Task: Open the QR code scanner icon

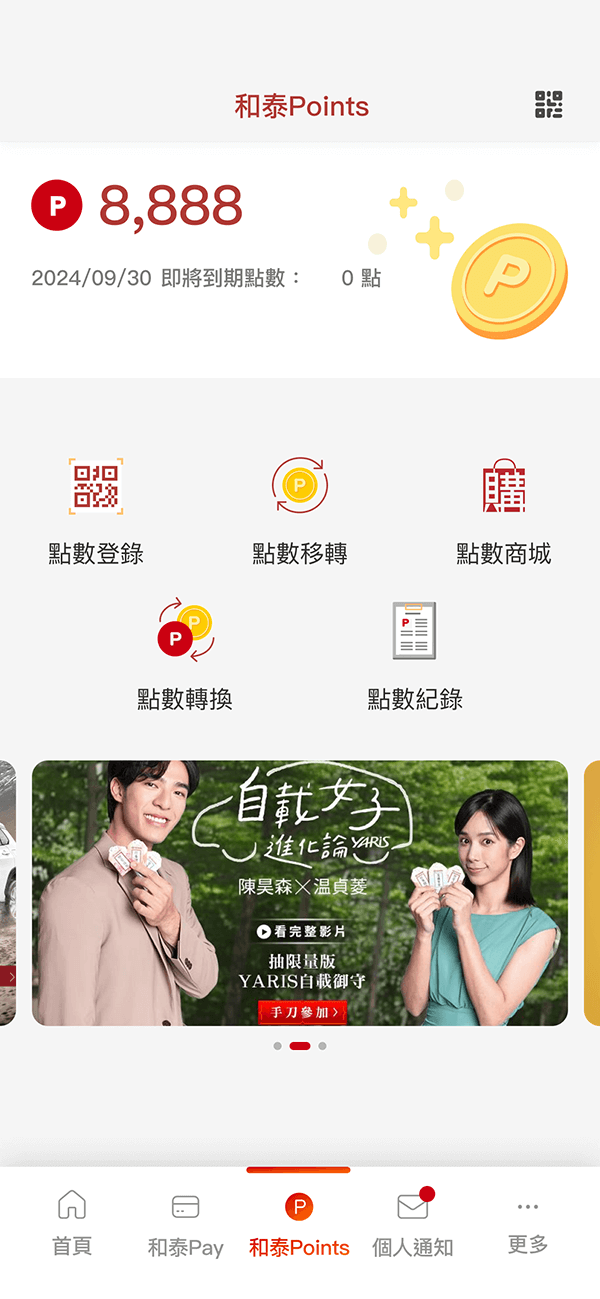Action: pos(548,105)
